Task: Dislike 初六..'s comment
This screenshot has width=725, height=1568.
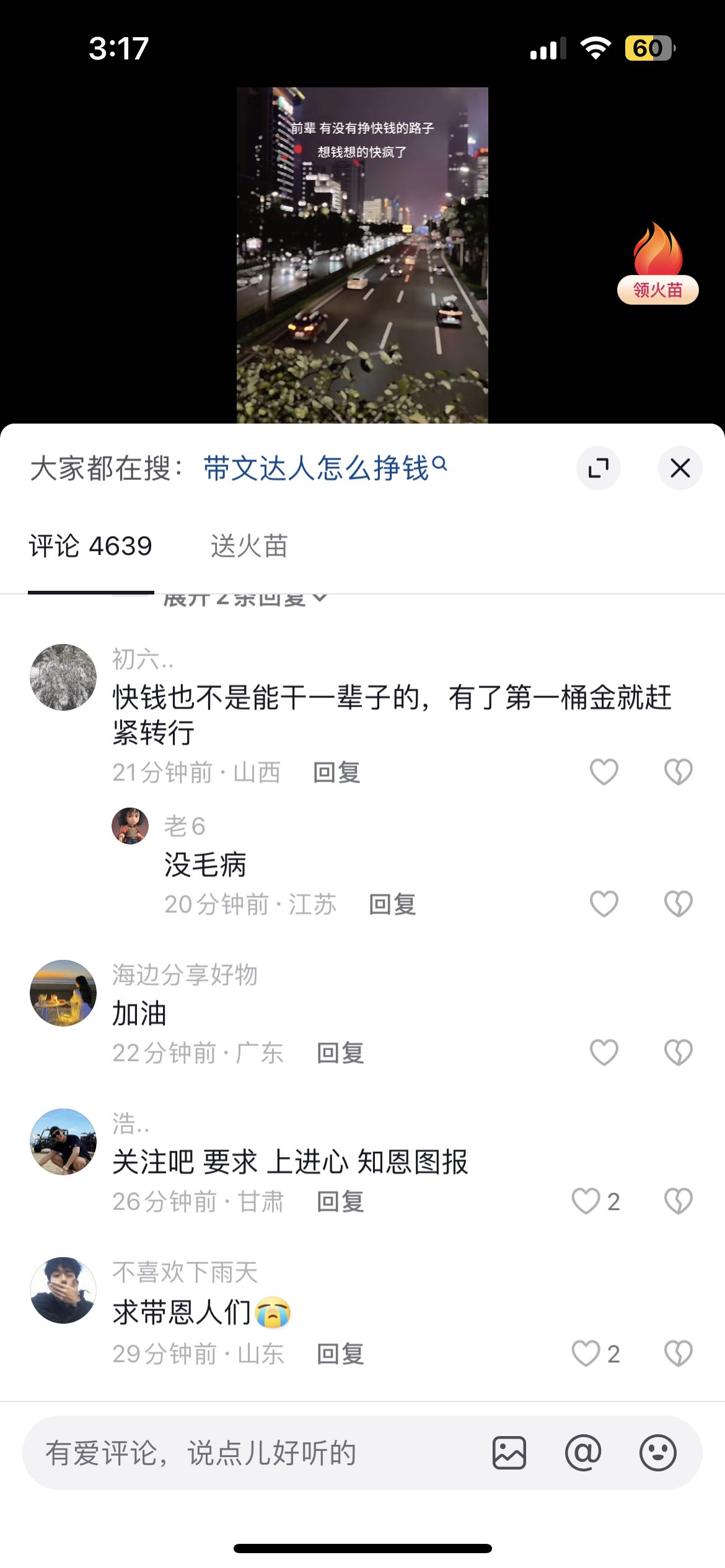Action: (x=678, y=772)
